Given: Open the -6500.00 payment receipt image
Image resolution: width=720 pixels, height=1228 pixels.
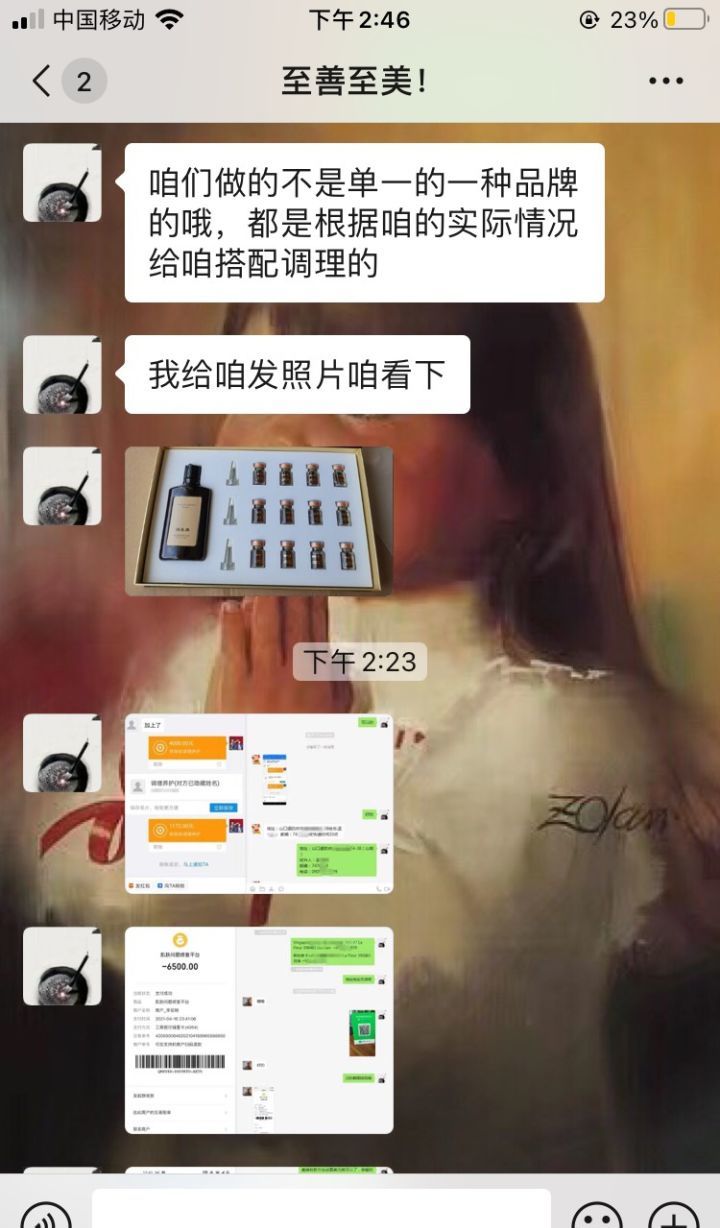Looking at the screenshot, I should point(258,1030).
